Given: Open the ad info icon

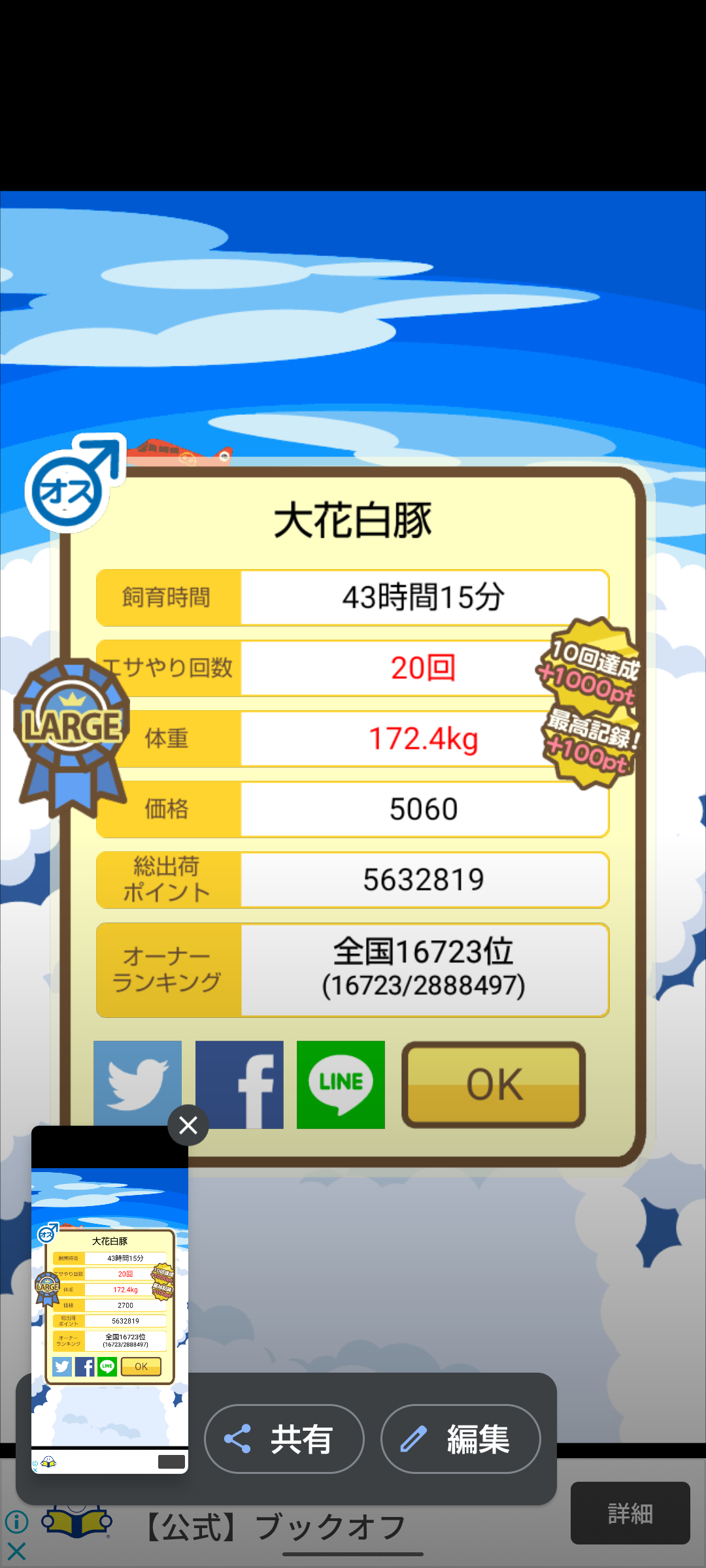Looking at the screenshot, I should pyautogui.click(x=16, y=1522).
